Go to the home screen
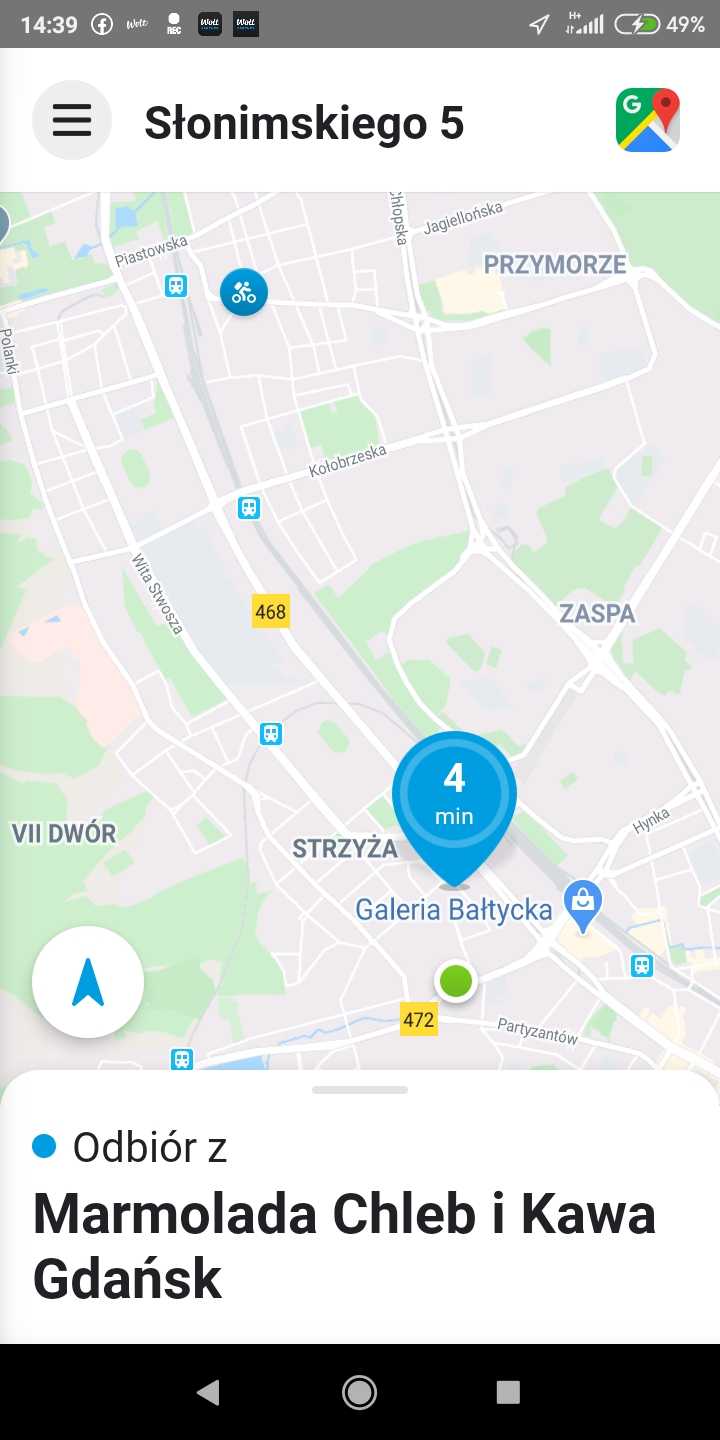The width and height of the screenshot is (720, 1440). click(359, 1392)
